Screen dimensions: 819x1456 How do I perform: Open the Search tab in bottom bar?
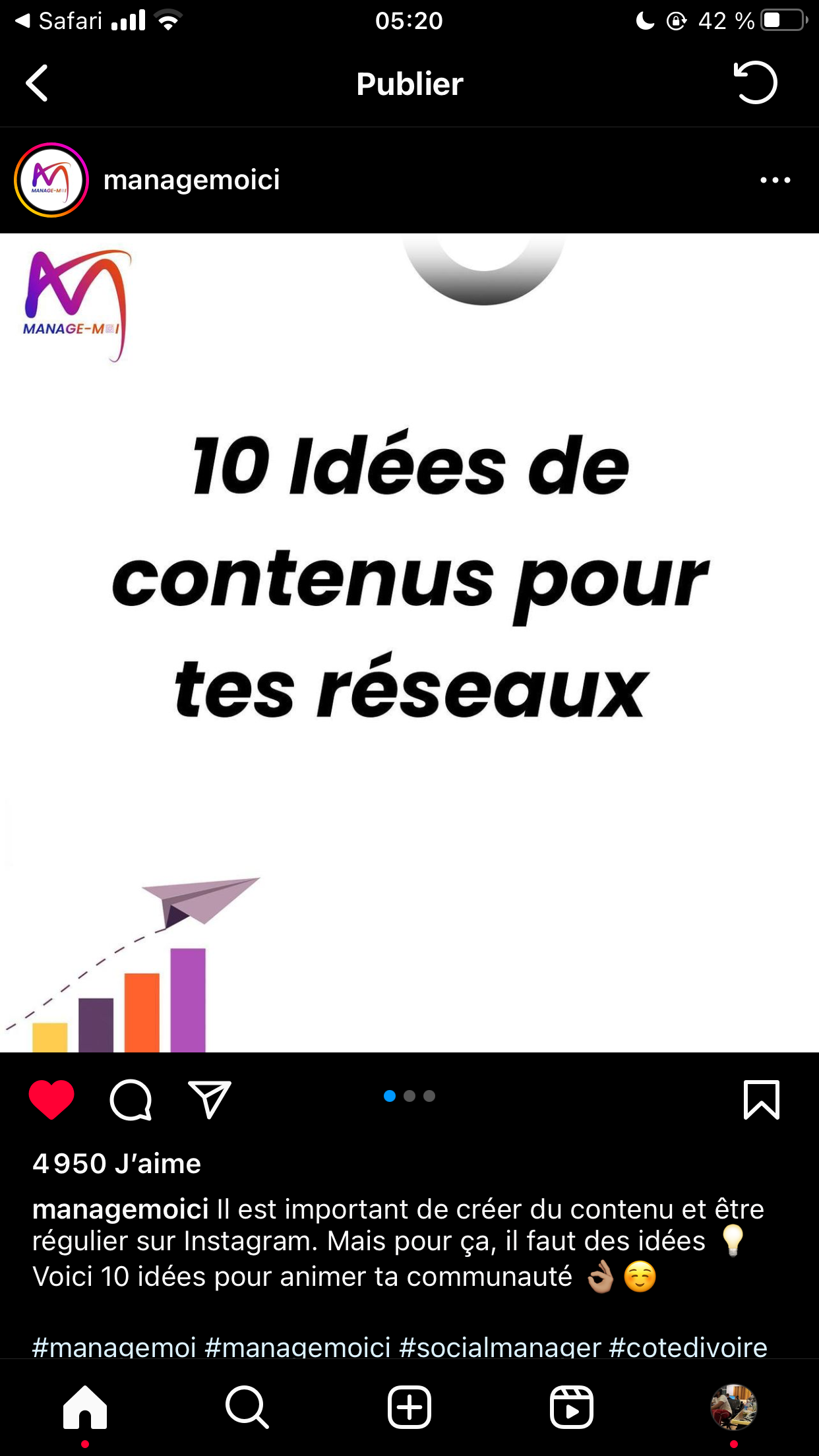point(247,1407)
